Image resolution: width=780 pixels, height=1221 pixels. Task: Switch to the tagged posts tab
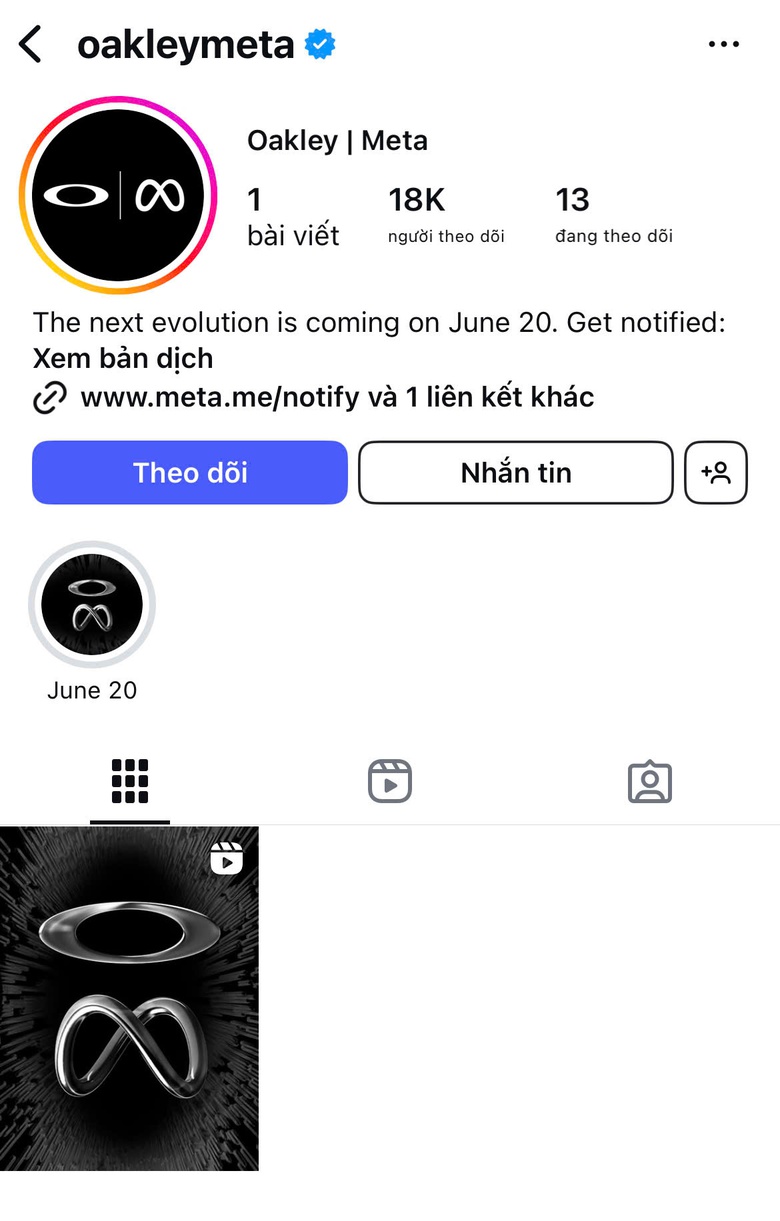click(650, 781)
